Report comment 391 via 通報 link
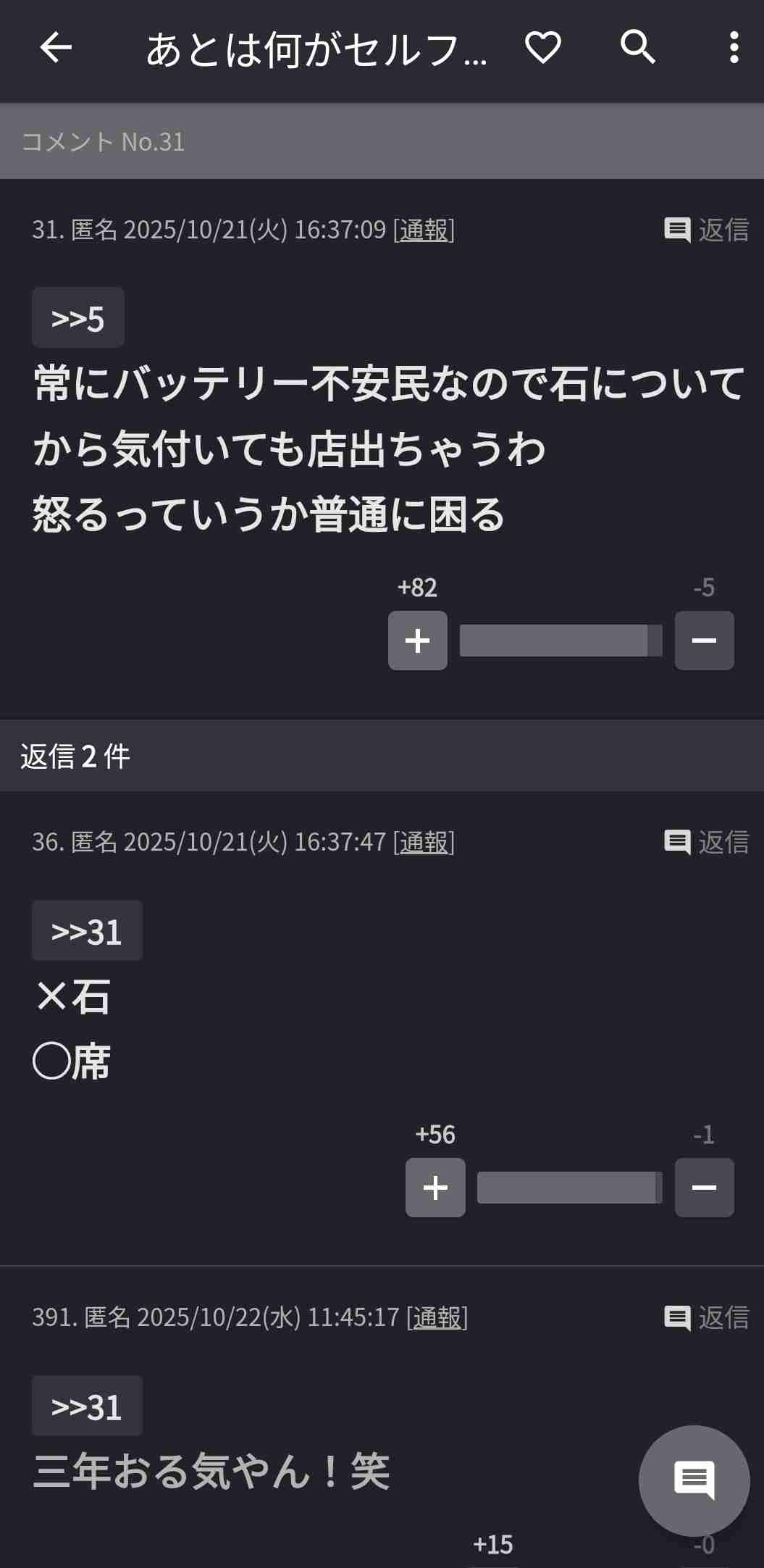This screenshot has width=764, height=1568. pos(437,1318)
